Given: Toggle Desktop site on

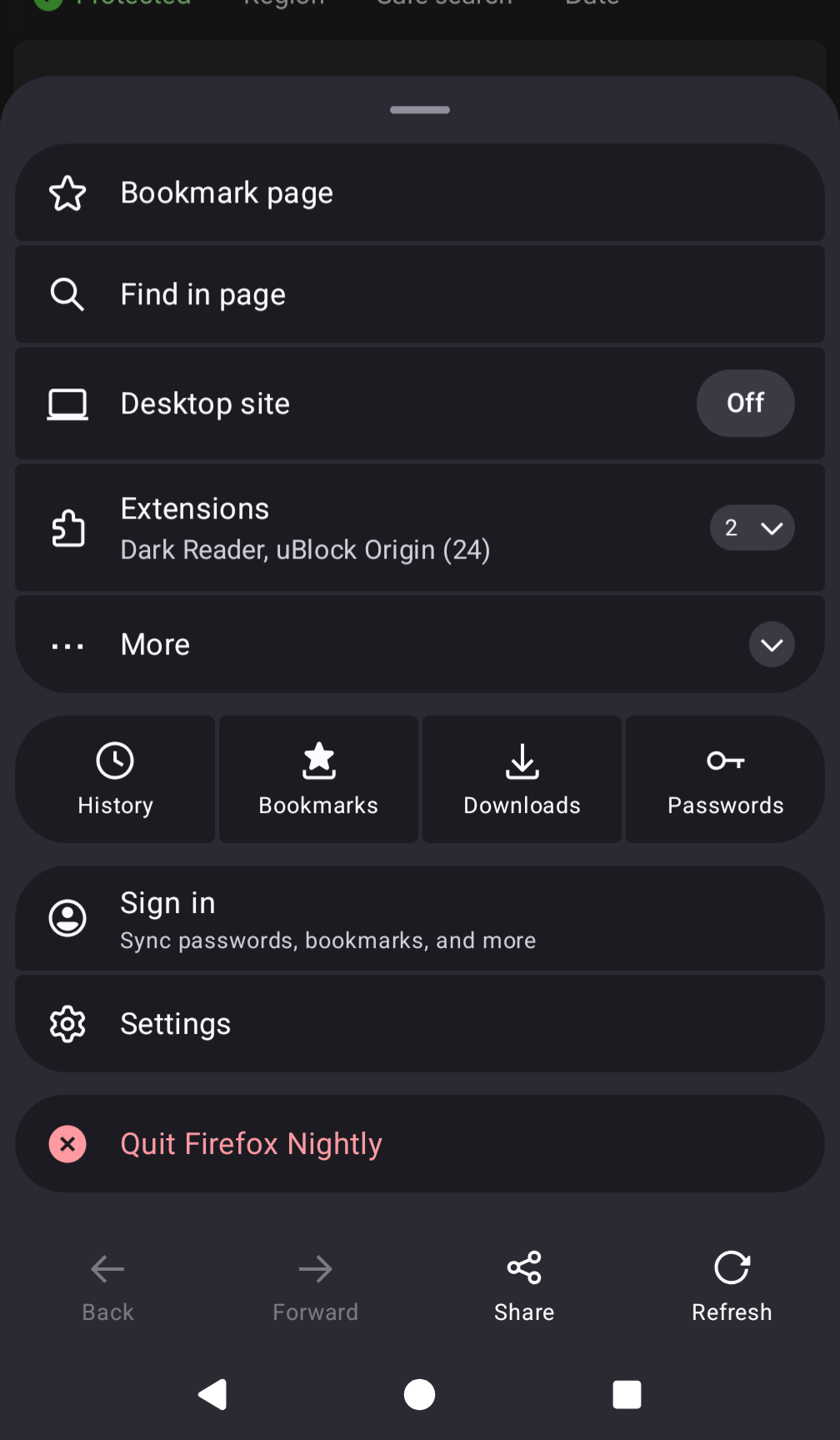Looking at the screenshot, I should coord(745,404).
